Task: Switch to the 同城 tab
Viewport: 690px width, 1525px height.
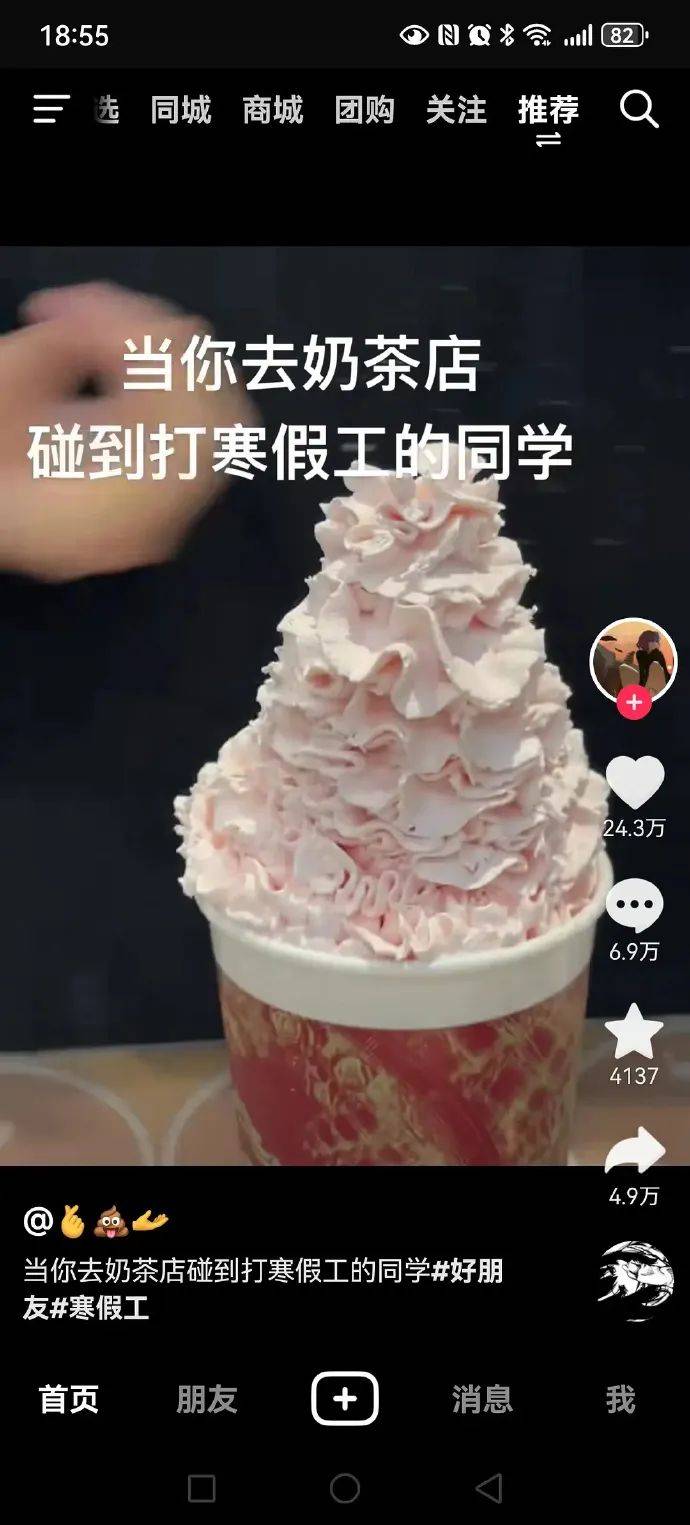Action: click(180, 110)
